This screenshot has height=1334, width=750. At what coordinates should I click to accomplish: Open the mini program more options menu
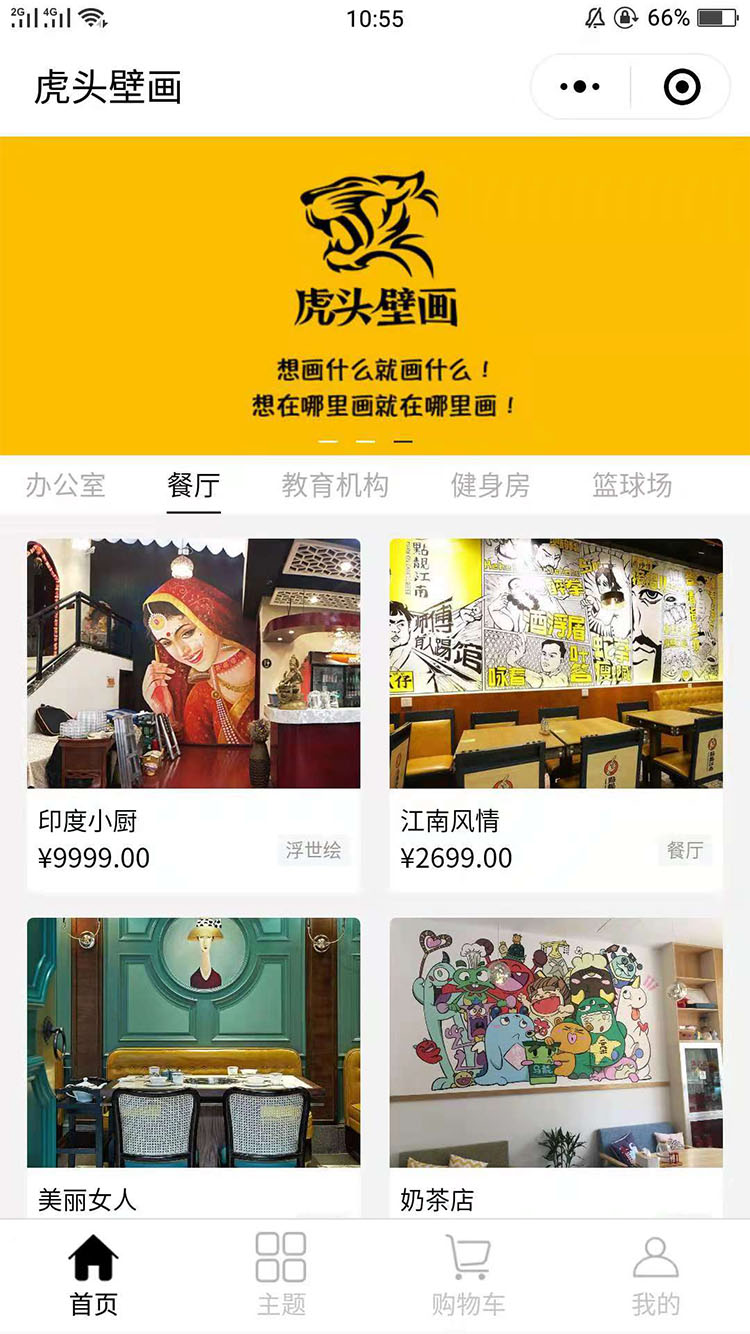[x=580, y=88]
